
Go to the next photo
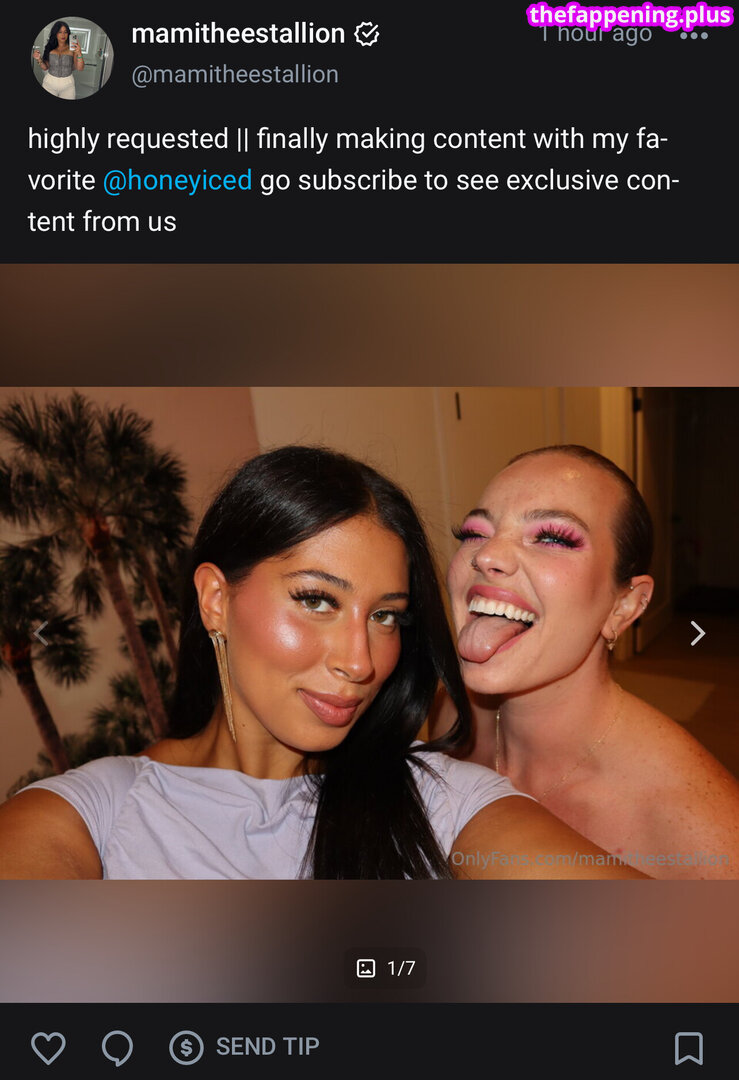tap(697, 633)
